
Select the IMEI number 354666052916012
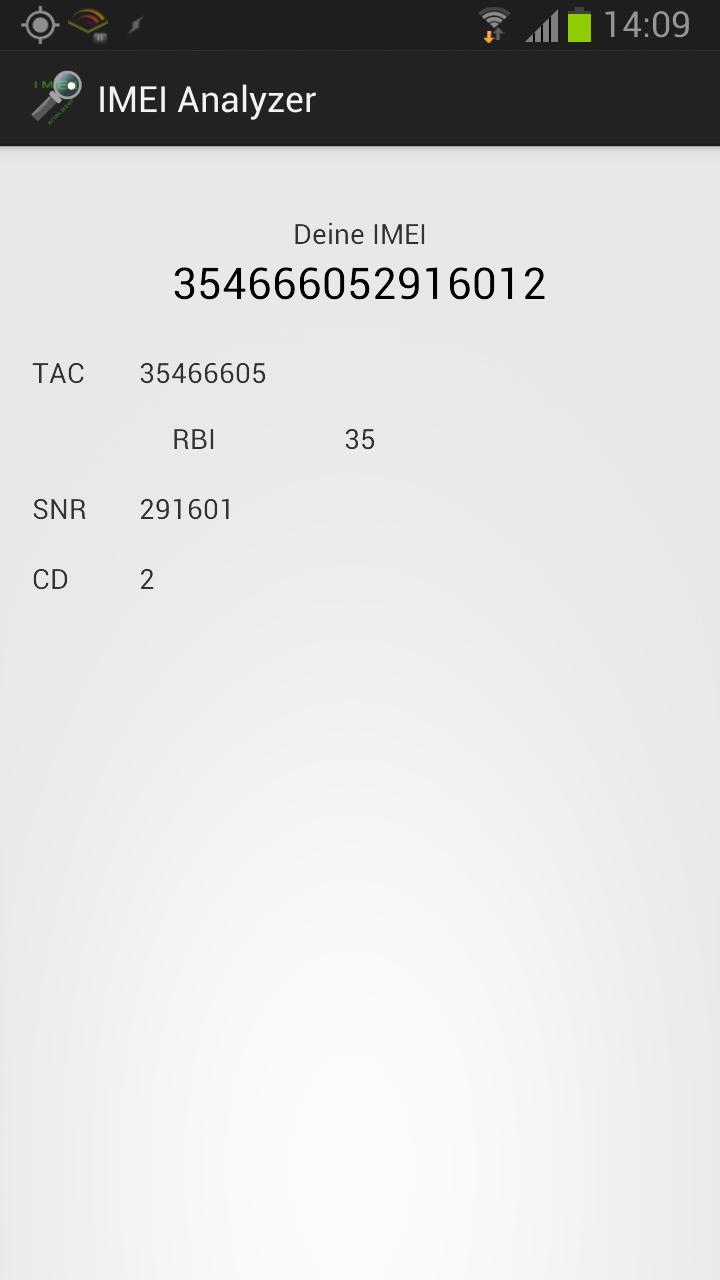pyautogui.click(x=360, y=284)
